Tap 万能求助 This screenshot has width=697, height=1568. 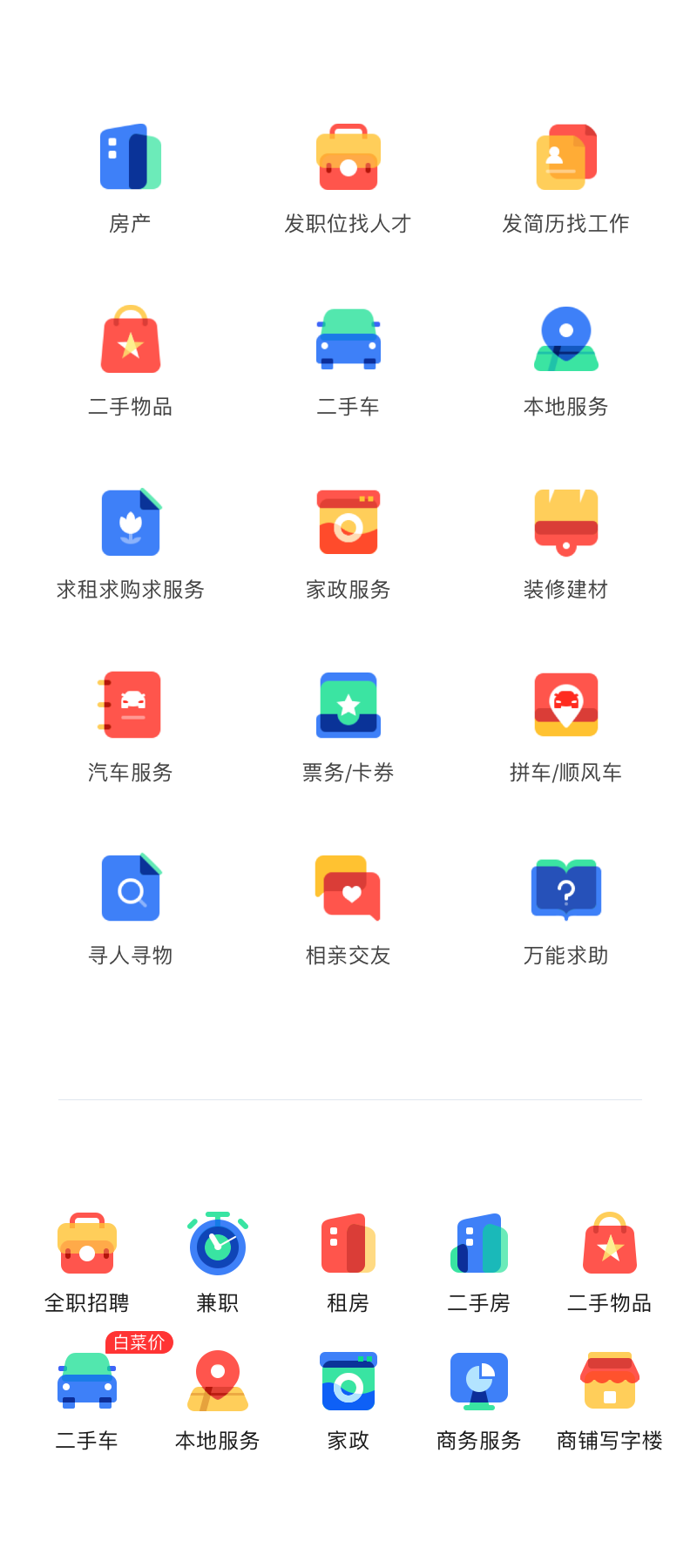pos(566,910)
